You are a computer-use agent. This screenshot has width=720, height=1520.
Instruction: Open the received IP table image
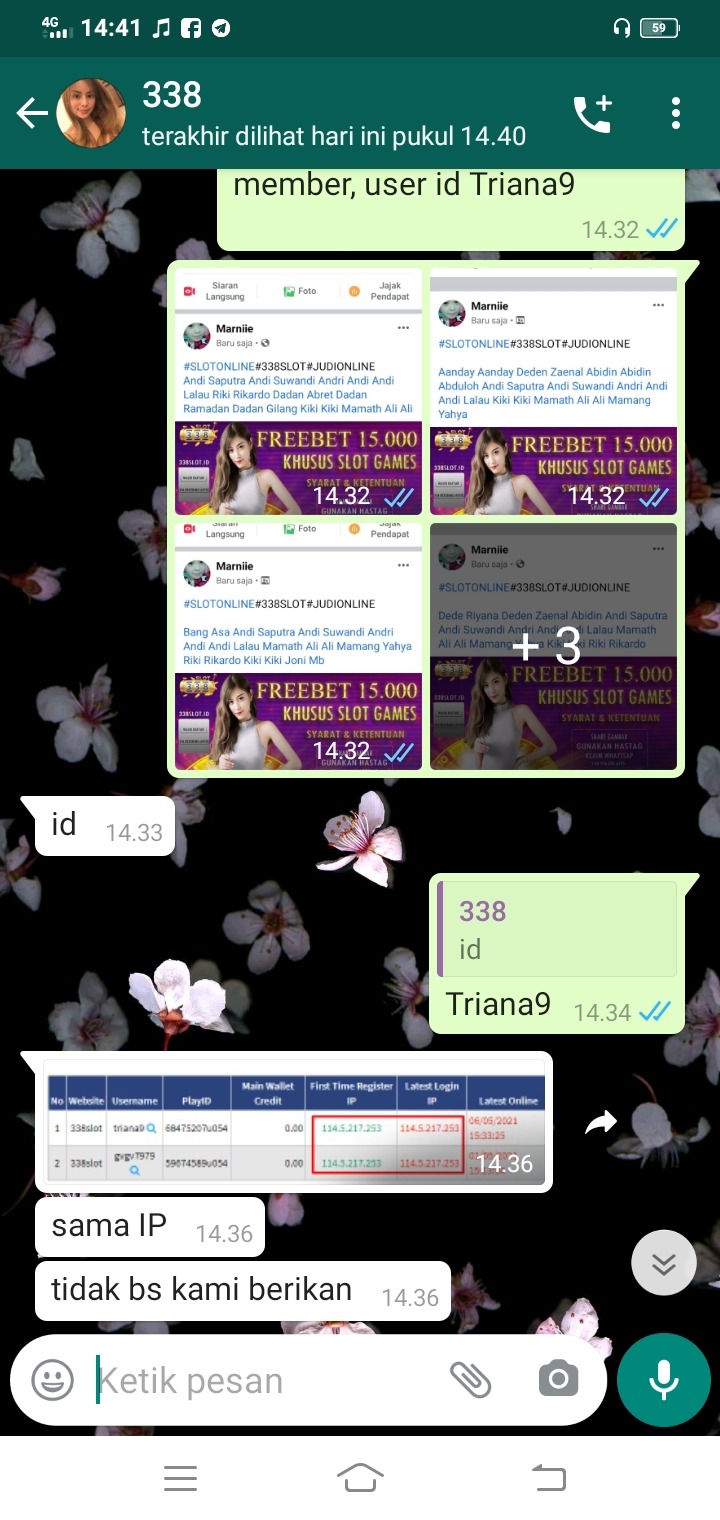[295, 1122]
